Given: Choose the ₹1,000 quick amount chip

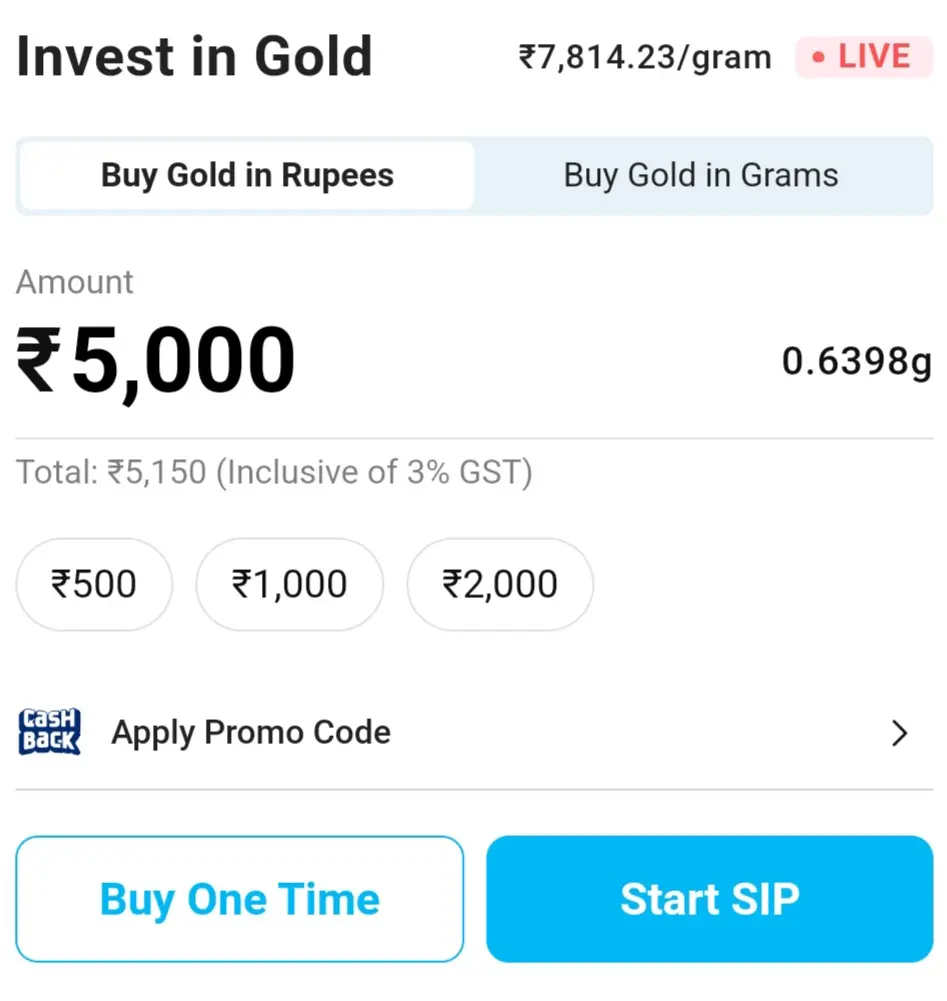Looking at the screenshot, I should coord(289,584).
